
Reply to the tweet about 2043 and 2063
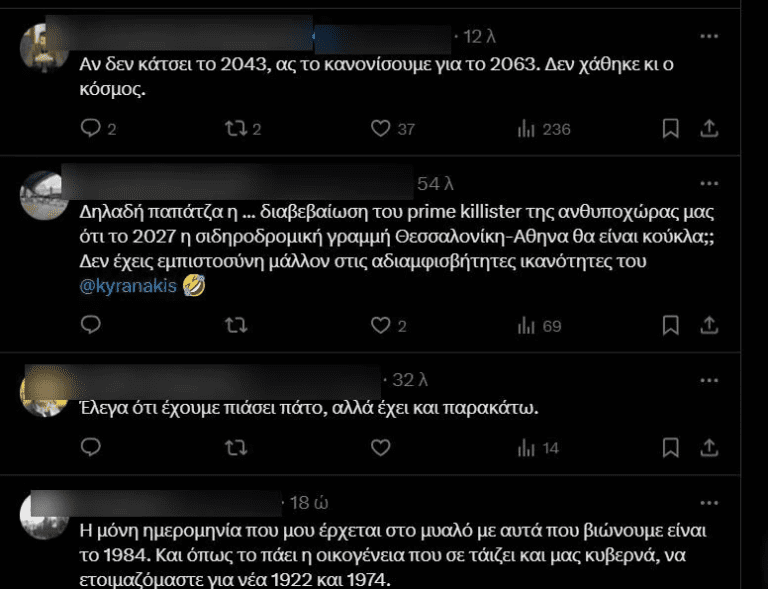pyautogui.click(x=90, y=129)
